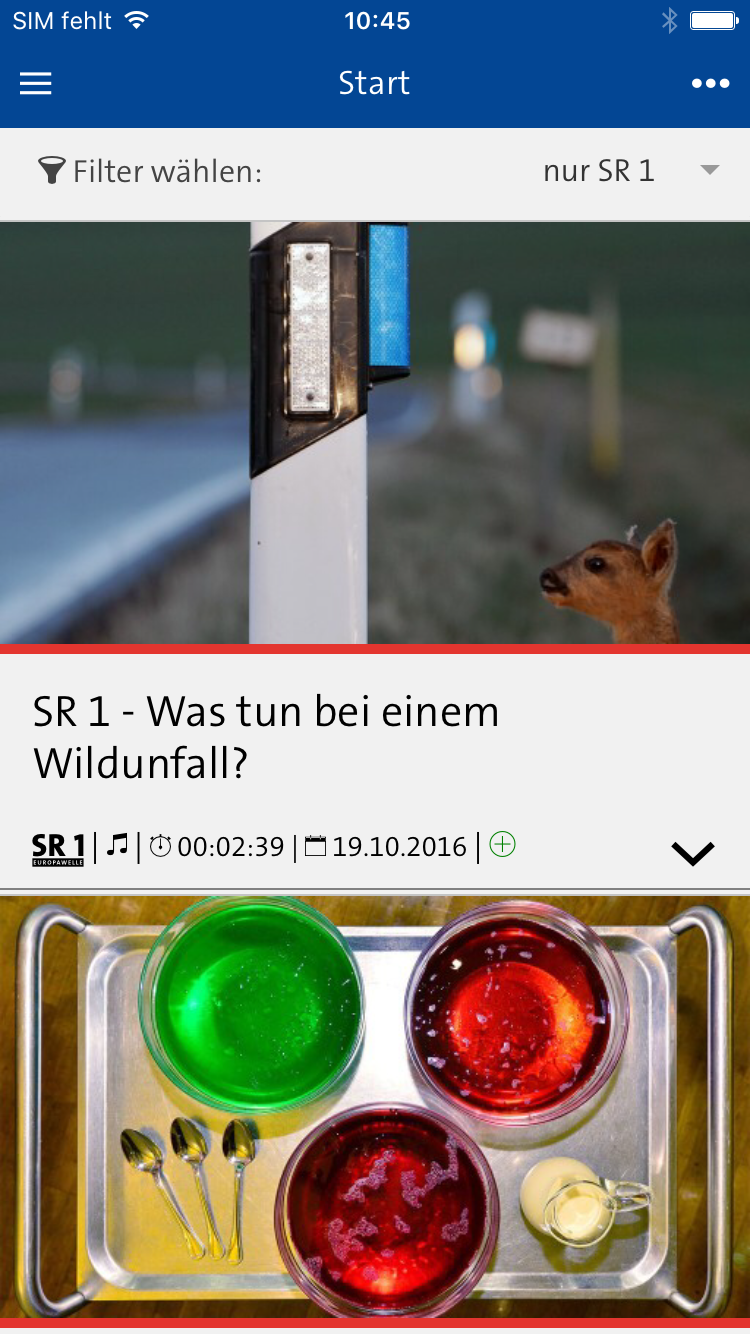The image size is (750, 1334).
Task: Expand the Wildunfall item details chevron
Action: [x=692, y=852]
